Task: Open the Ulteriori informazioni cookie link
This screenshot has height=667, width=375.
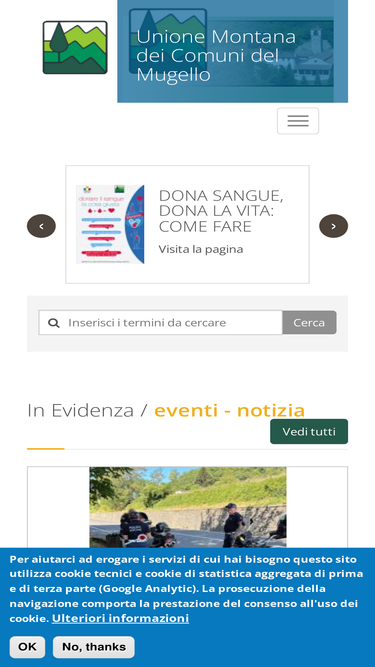Action: 120,618
